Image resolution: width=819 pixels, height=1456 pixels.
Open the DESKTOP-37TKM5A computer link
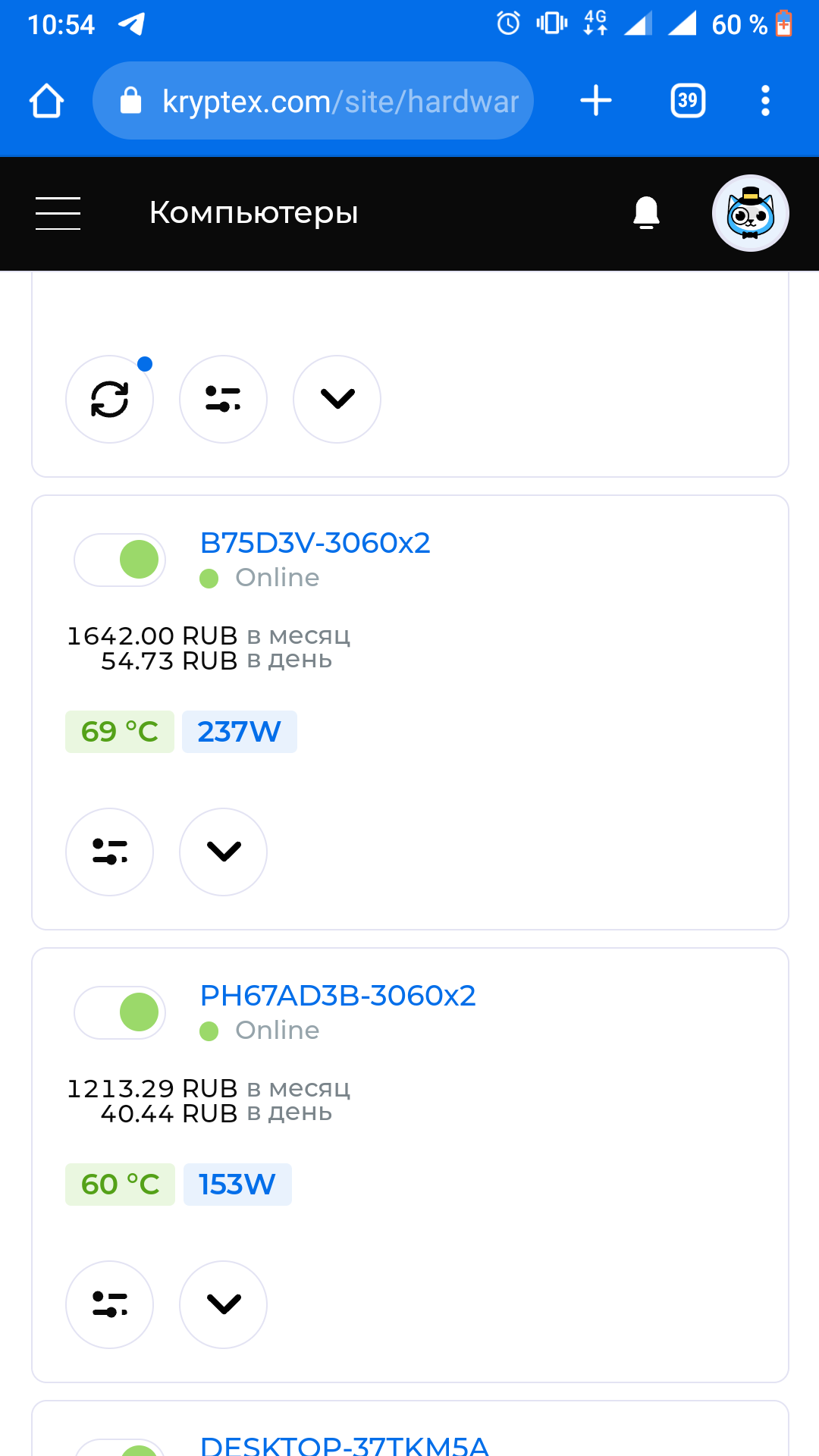click(344, 1445)
